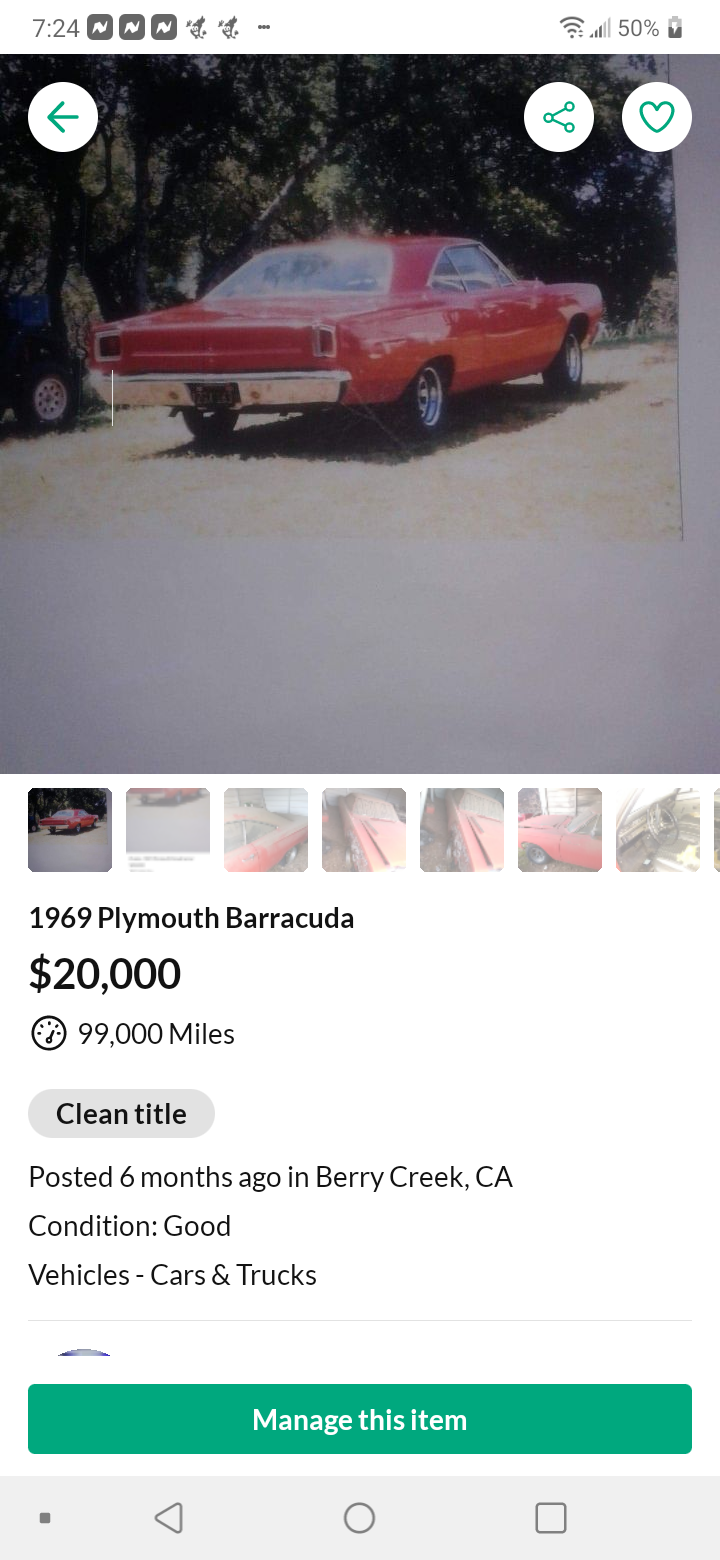Open recent apps from navigation bar
The height and width of the screenshot is (1560, 720).
[x=551, y=1518]
